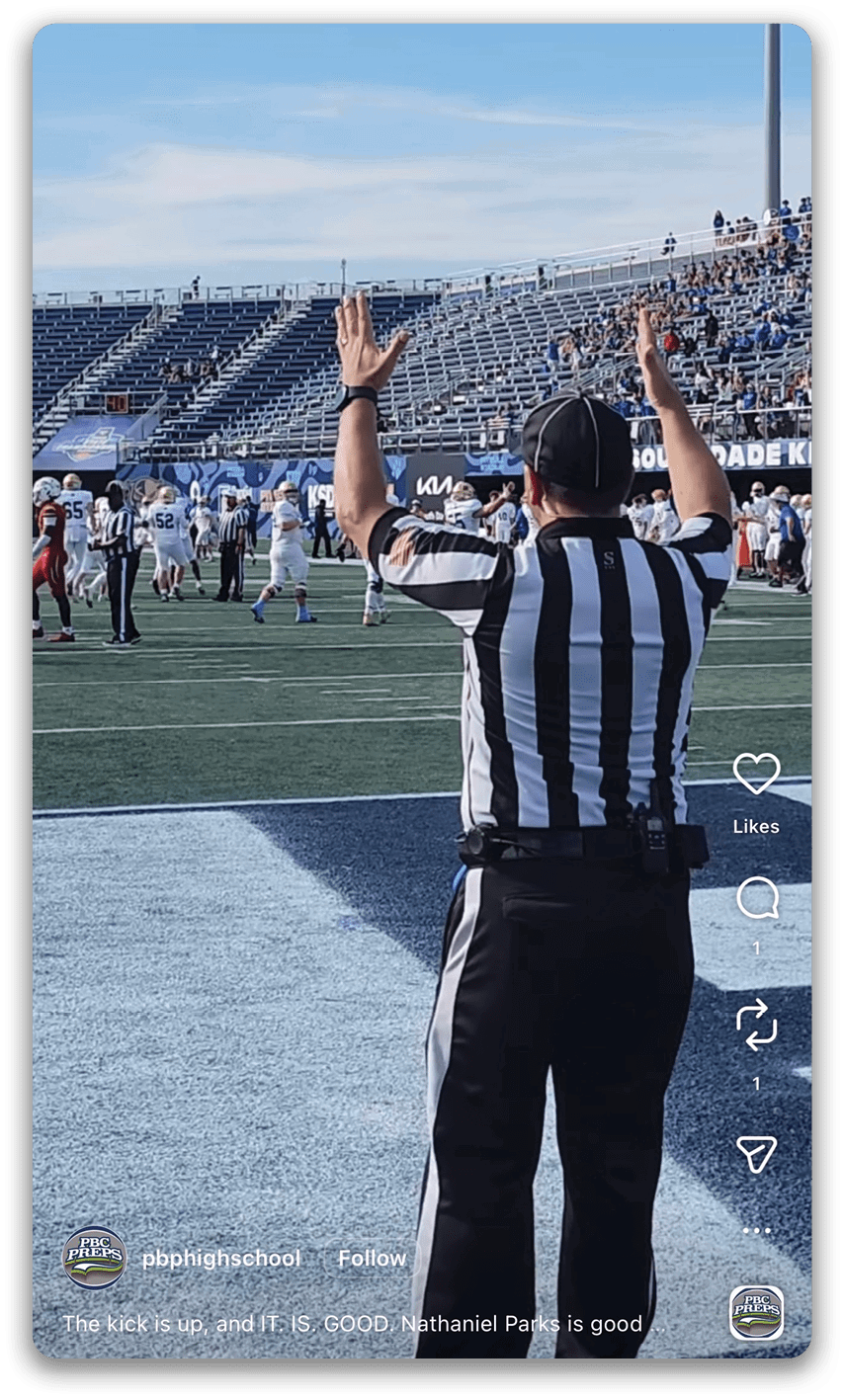Viewport: 844px width, 1400px height.
Task: Share the reel via the paper plane icon
Action: pyautogui.click(x=756, y=1154)
